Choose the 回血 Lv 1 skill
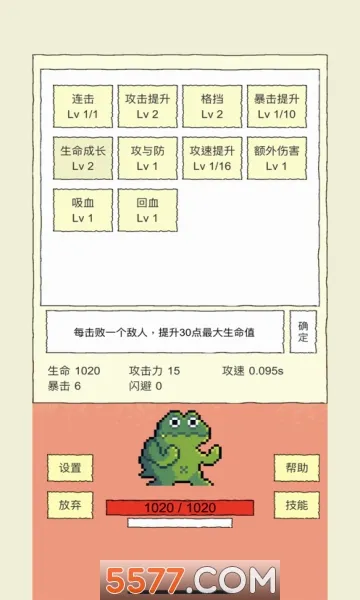360x600 pixels. (147, 210)
